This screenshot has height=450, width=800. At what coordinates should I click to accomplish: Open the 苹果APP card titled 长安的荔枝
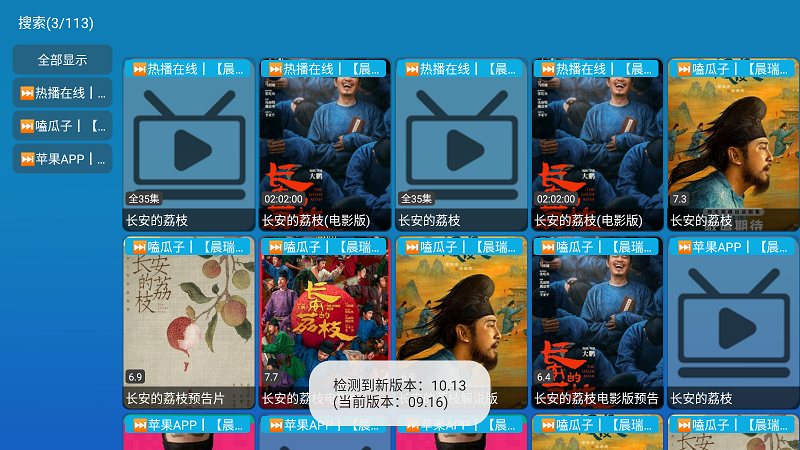click(x=733, y=322)
